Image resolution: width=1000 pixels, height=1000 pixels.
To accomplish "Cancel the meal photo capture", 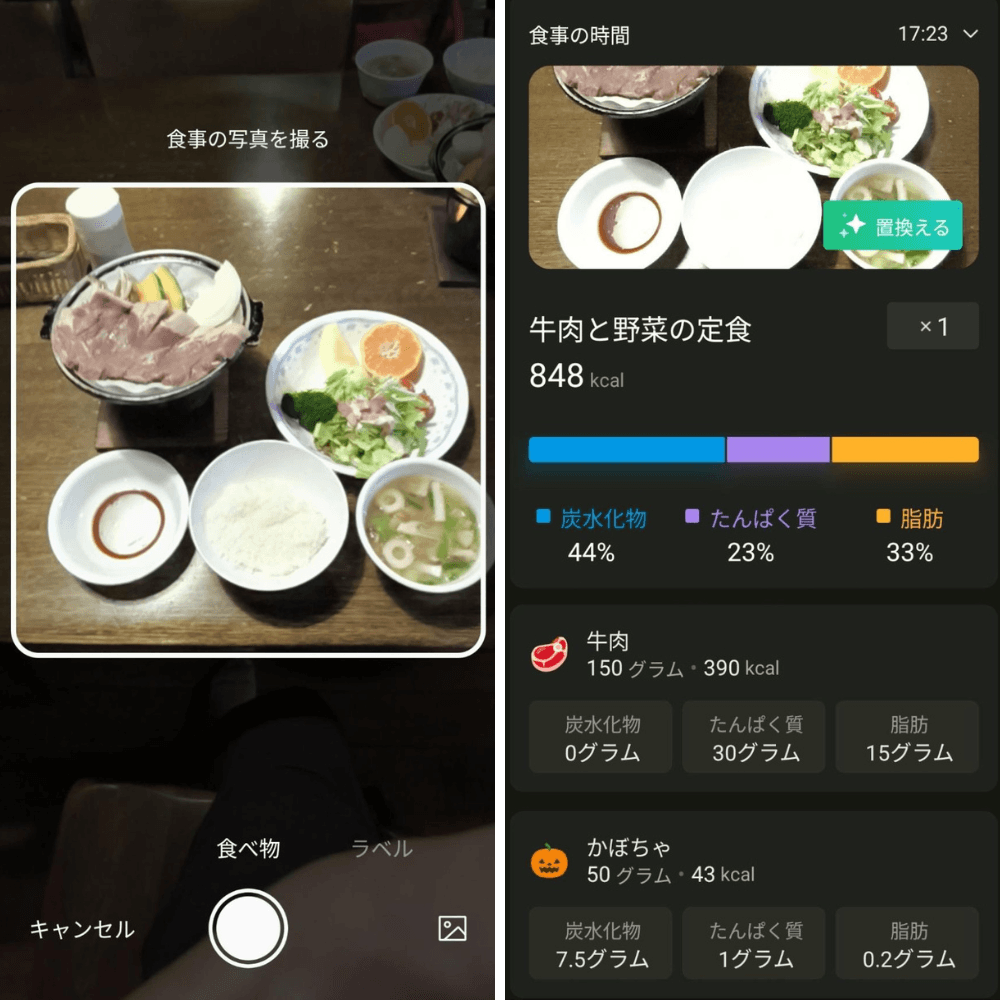I will pos(82,930).
